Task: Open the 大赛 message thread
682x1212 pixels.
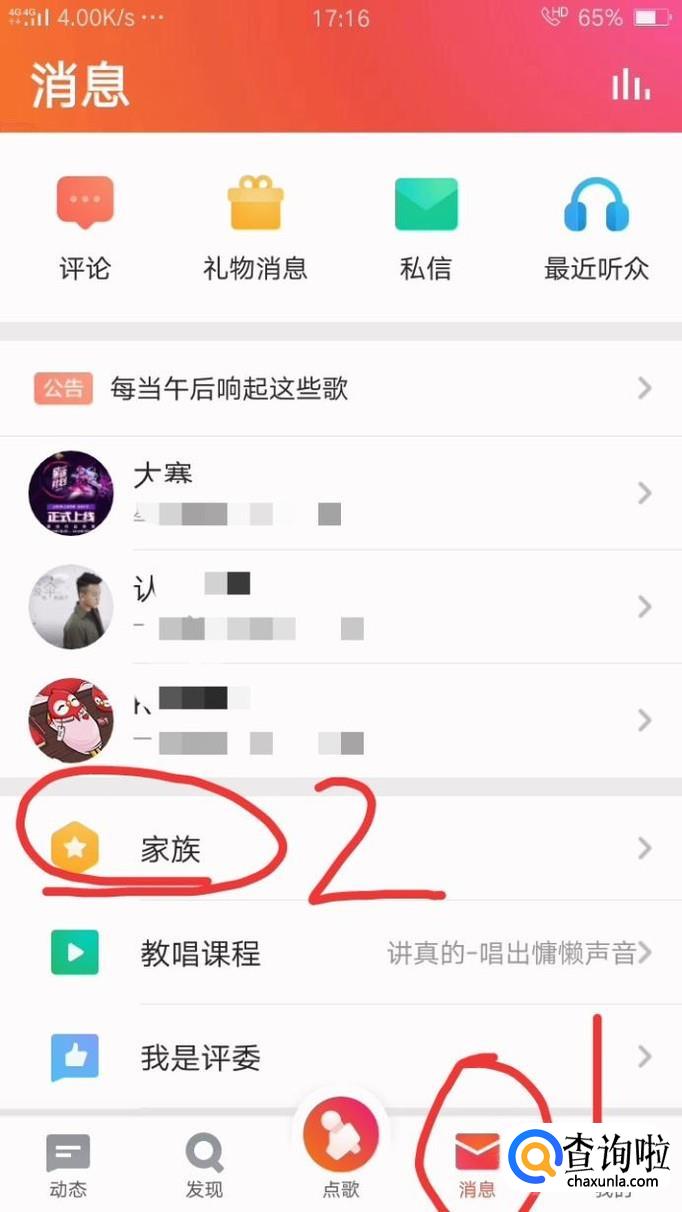Action: point(341,493)
